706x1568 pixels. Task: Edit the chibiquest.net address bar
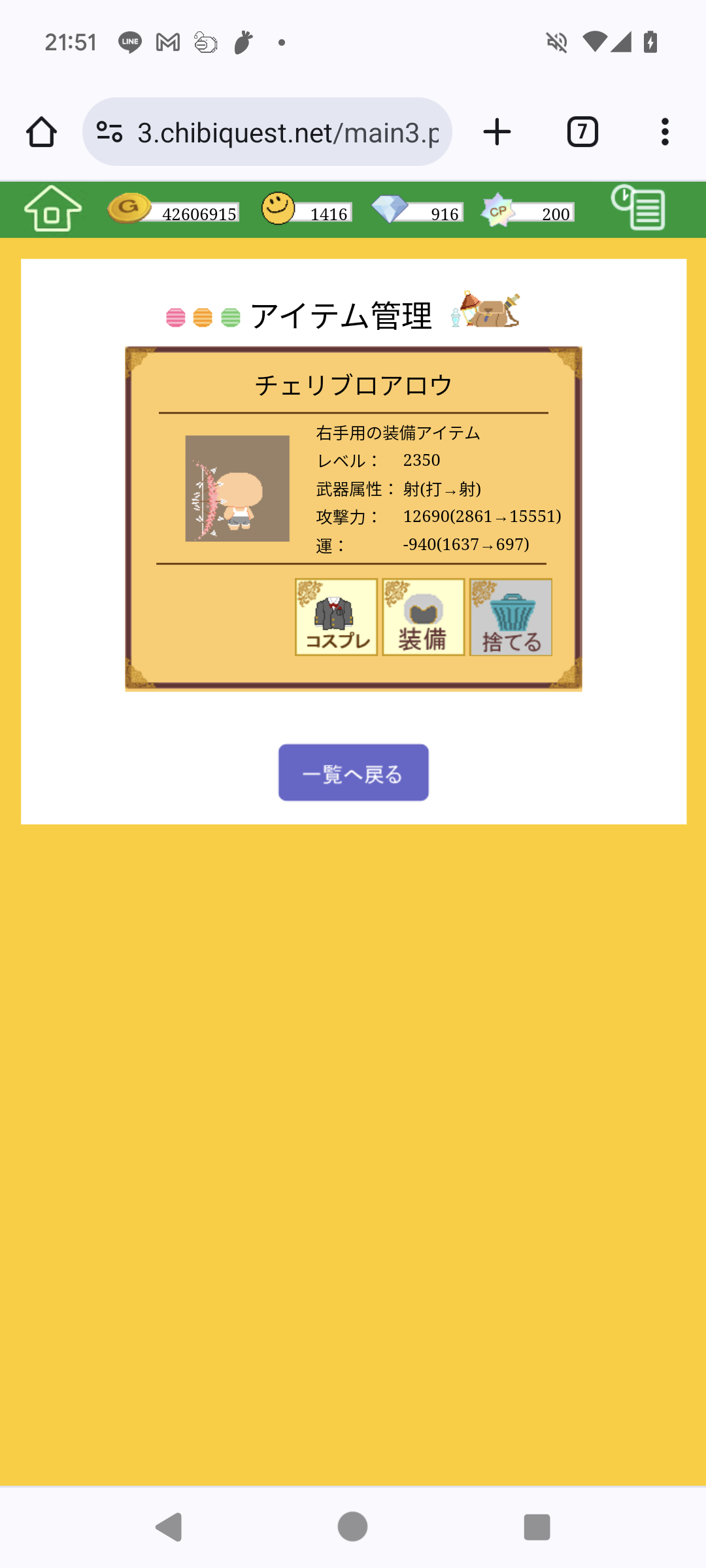(x=288, y=132)
